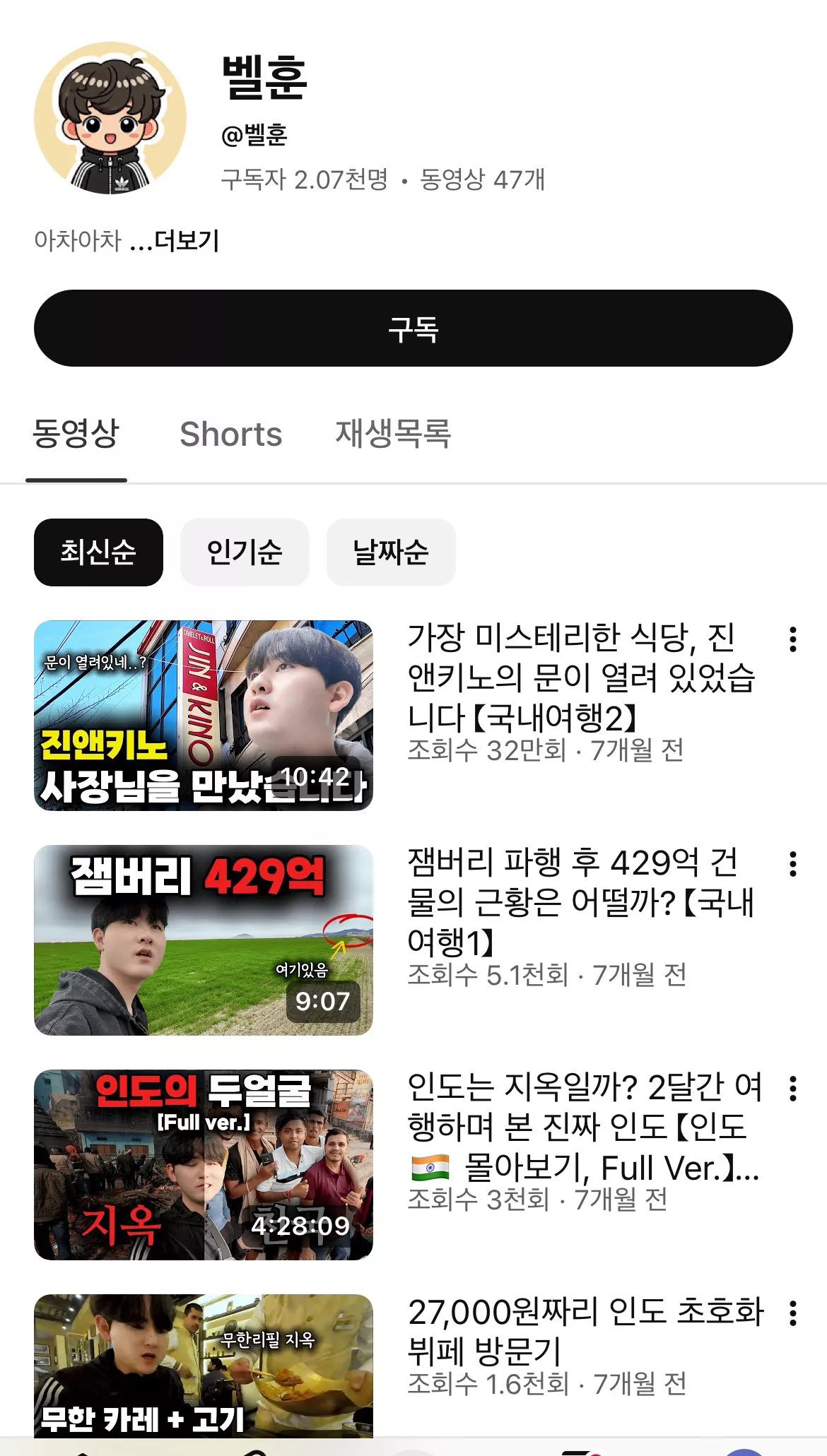The height and width of the screenshot is (1456, 827).
Task: Open the 진앤키노 restaurant video
Action: point(204,715)
